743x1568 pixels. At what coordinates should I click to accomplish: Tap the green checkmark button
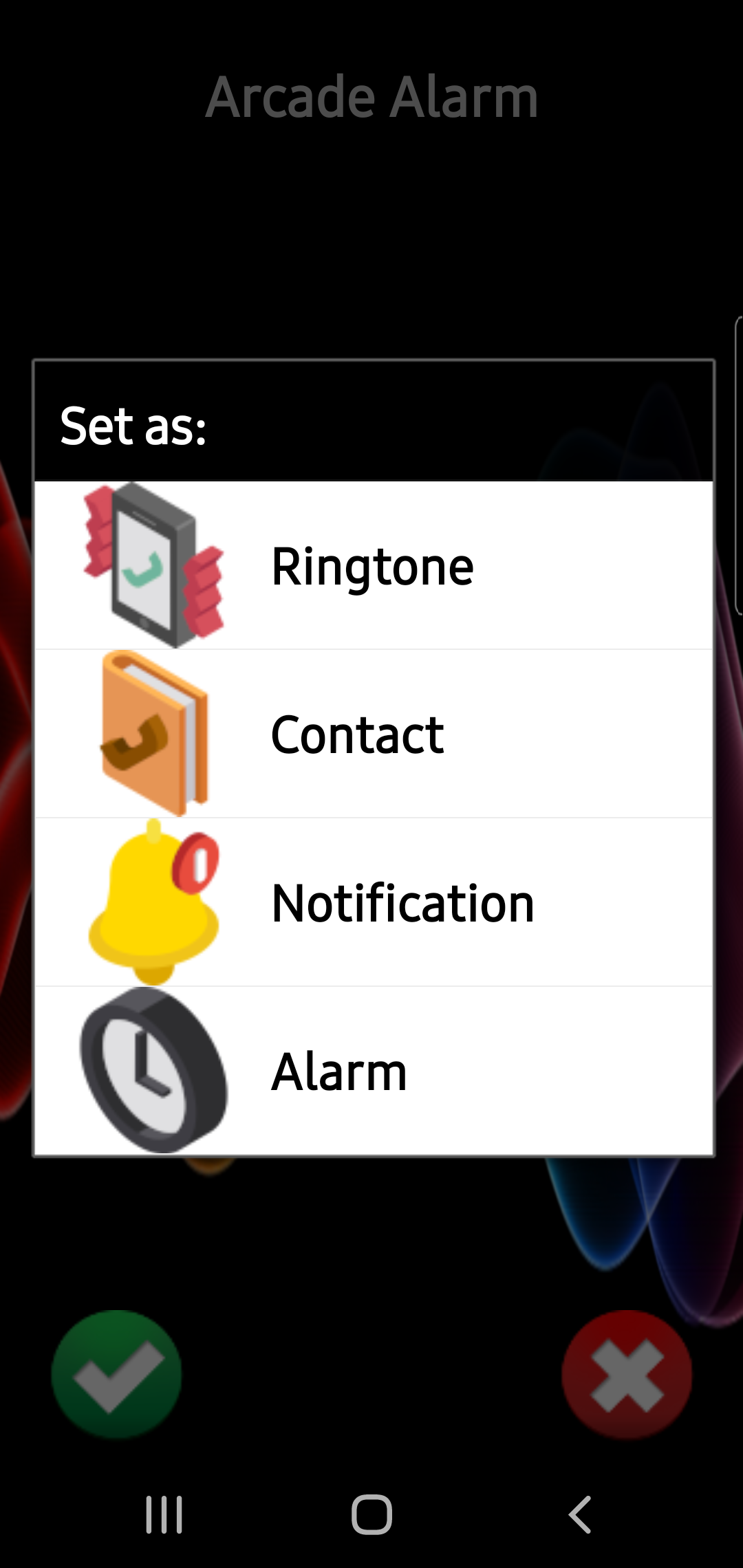[116, 1374]
